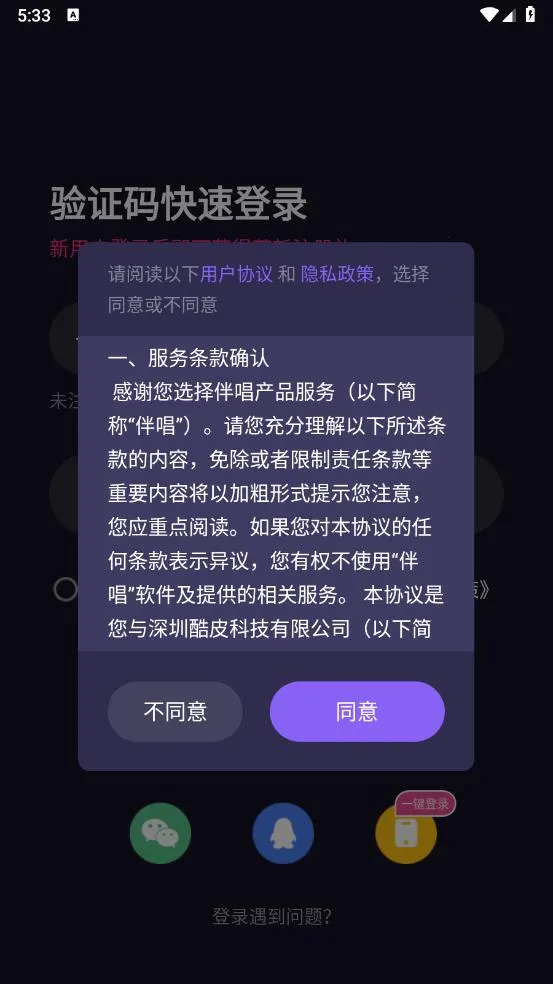Open the 用户协议 user agreement link
The image size is (553, 984).
click(236, 274)
